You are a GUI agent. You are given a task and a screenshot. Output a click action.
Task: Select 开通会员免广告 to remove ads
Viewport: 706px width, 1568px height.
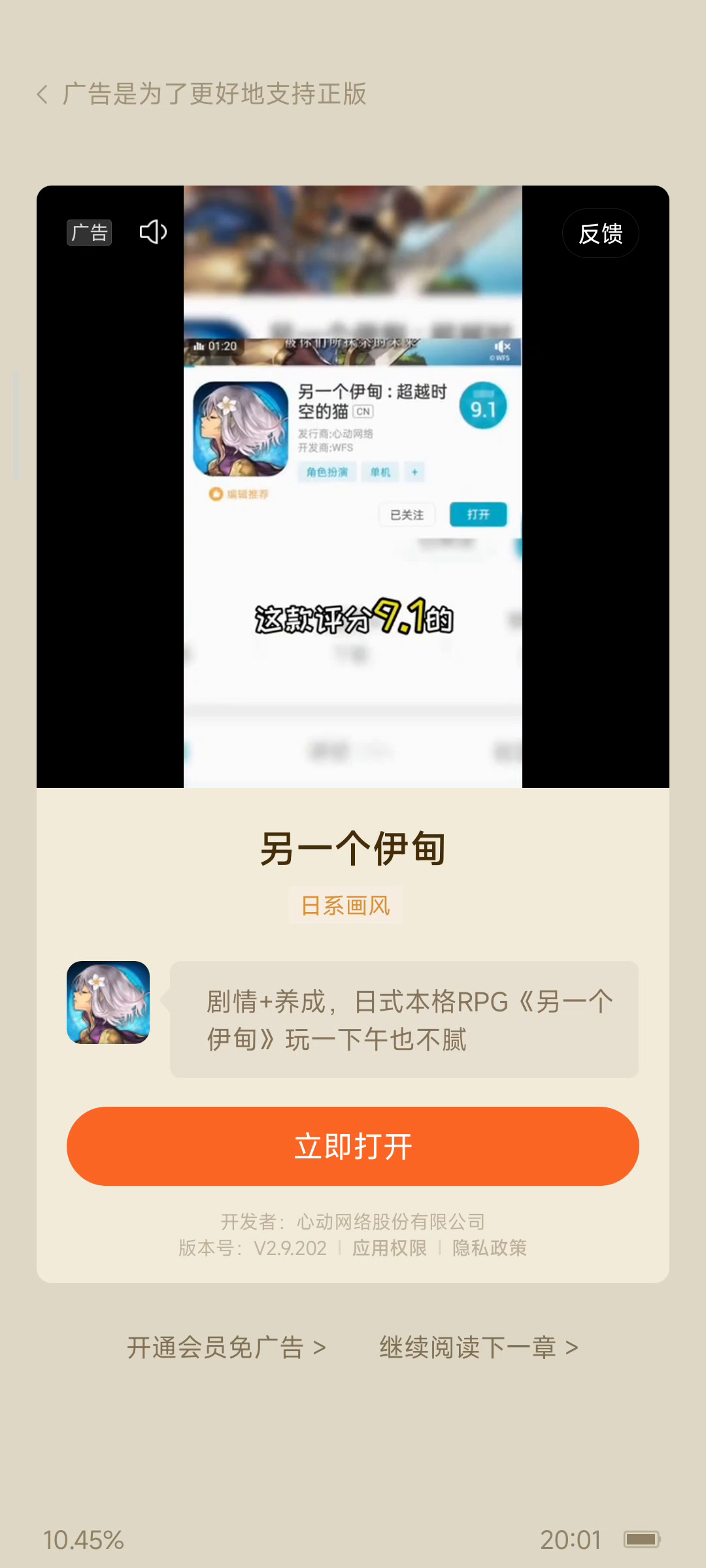226,1347
